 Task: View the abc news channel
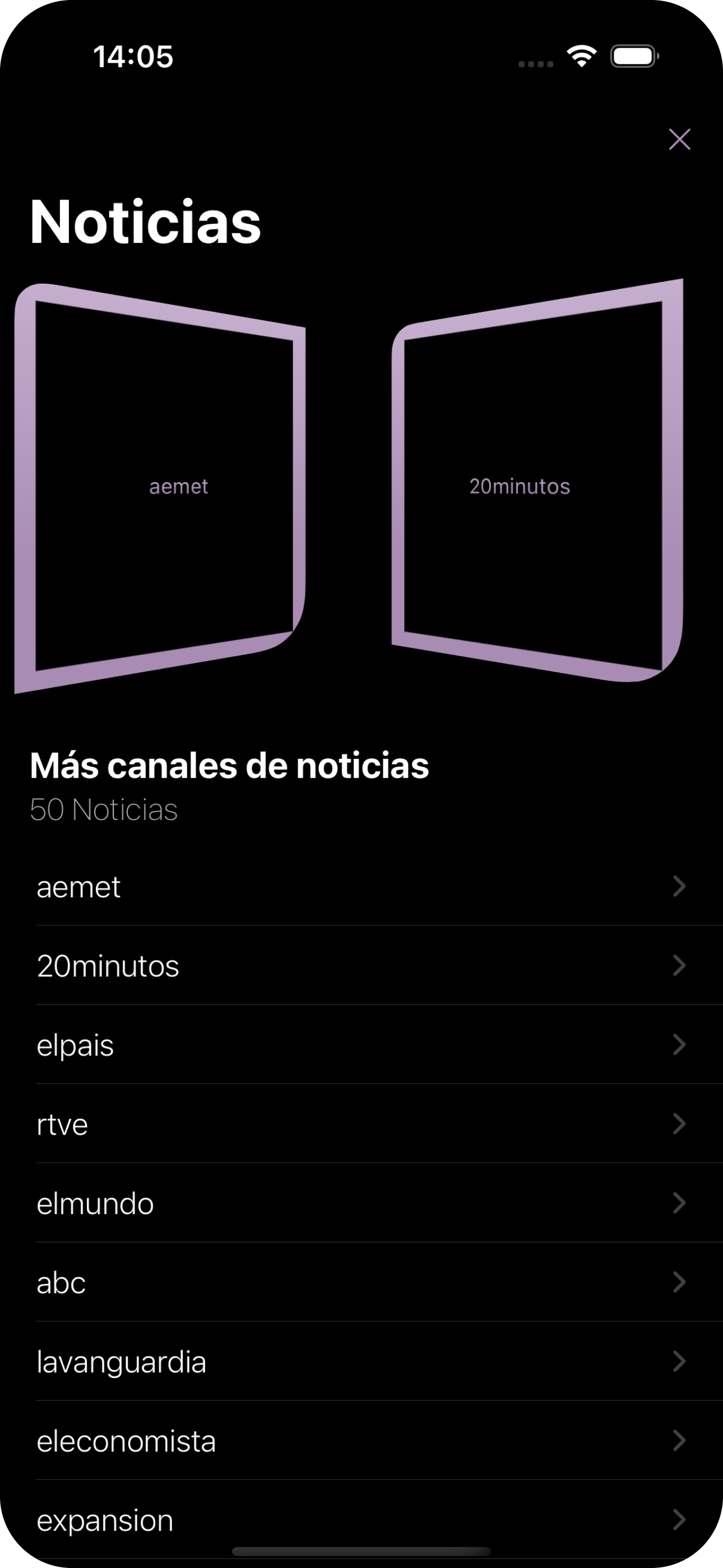click(361, 1282)
